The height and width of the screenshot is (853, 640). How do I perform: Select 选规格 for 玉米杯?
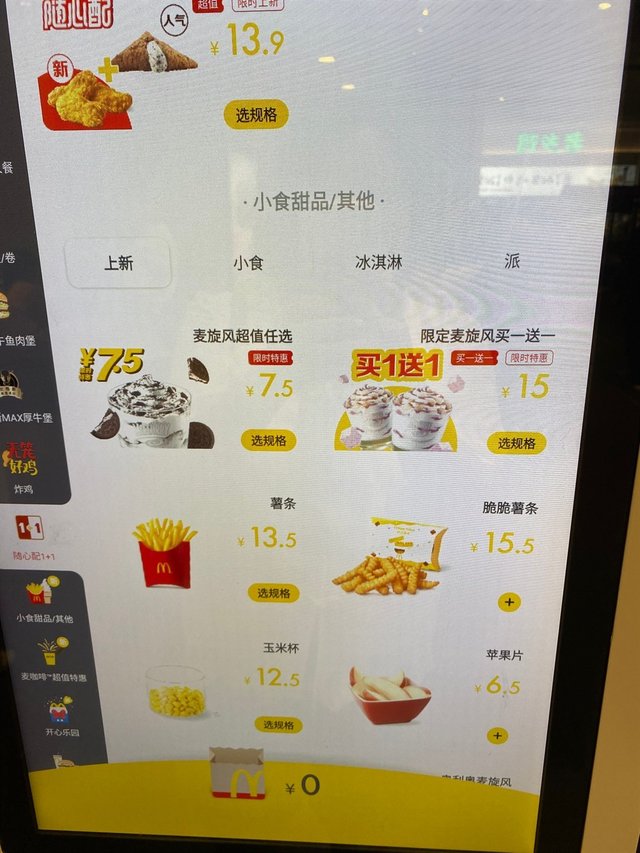pos(278,724)
